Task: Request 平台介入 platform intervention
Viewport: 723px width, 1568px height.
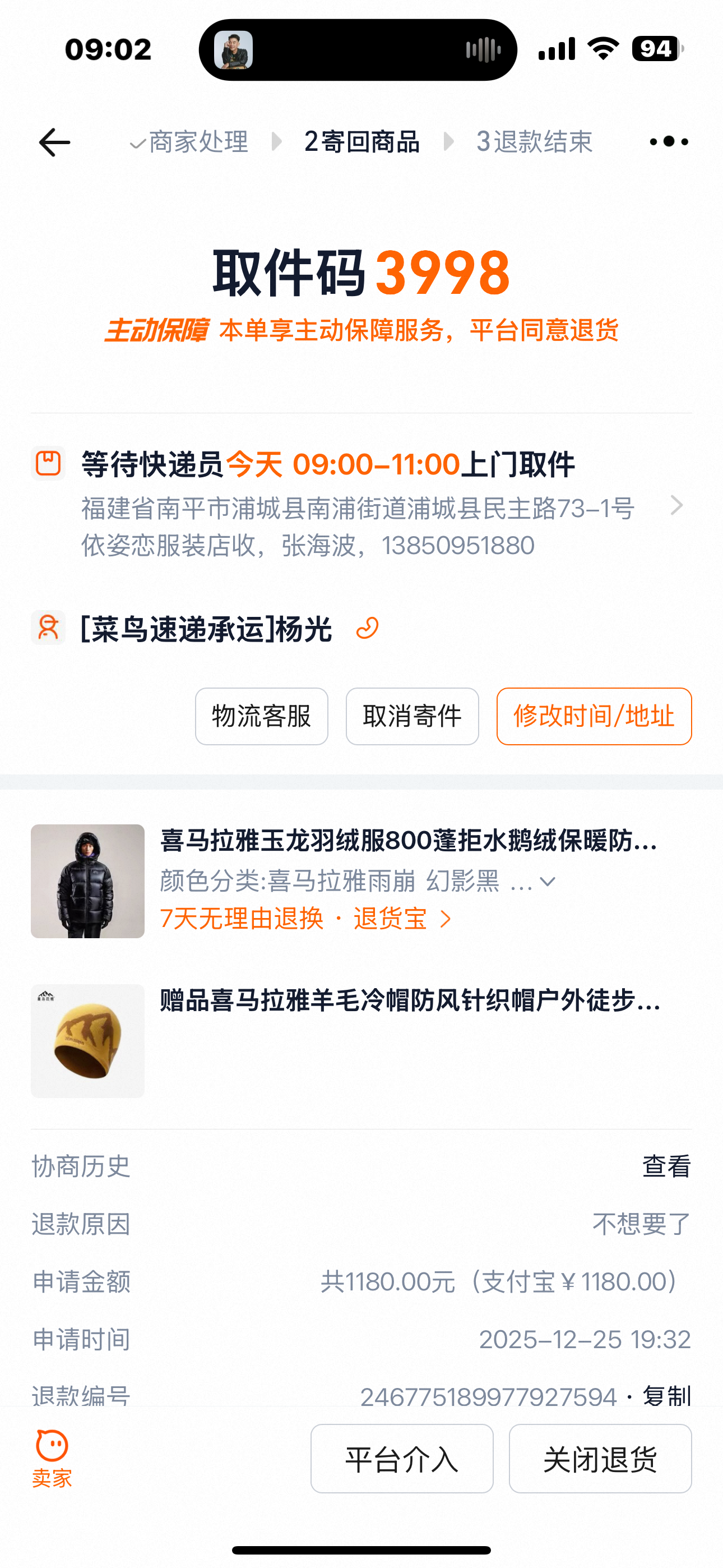Action: click(x=402, y=1459)
